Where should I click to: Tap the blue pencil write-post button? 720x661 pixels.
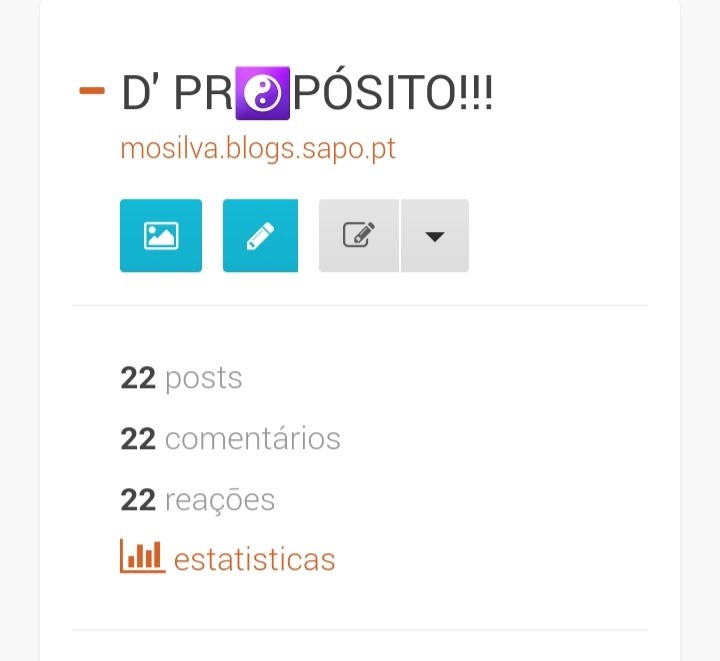pyautogui.click(x=260, y=236)
